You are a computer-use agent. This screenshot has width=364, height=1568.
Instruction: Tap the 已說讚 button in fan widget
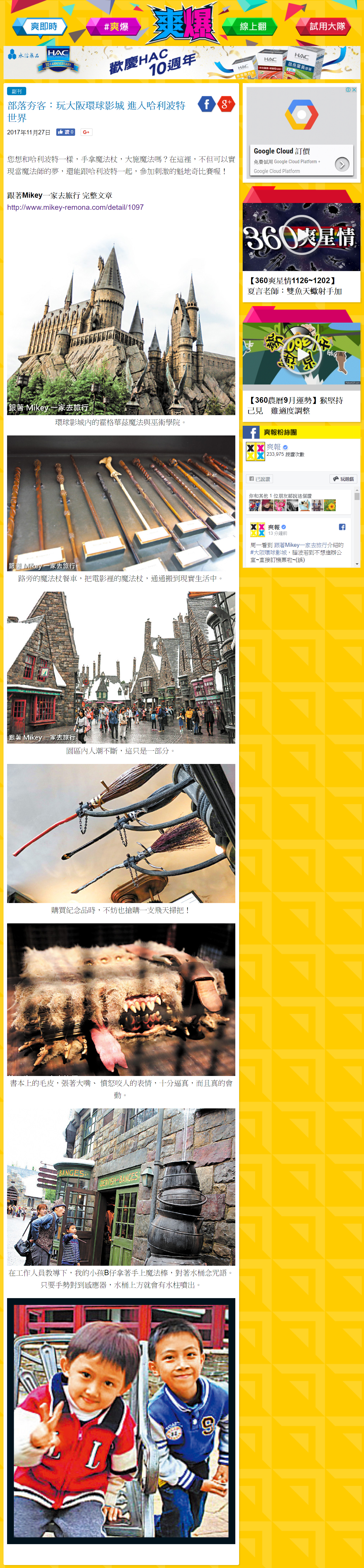click(260, 479)
